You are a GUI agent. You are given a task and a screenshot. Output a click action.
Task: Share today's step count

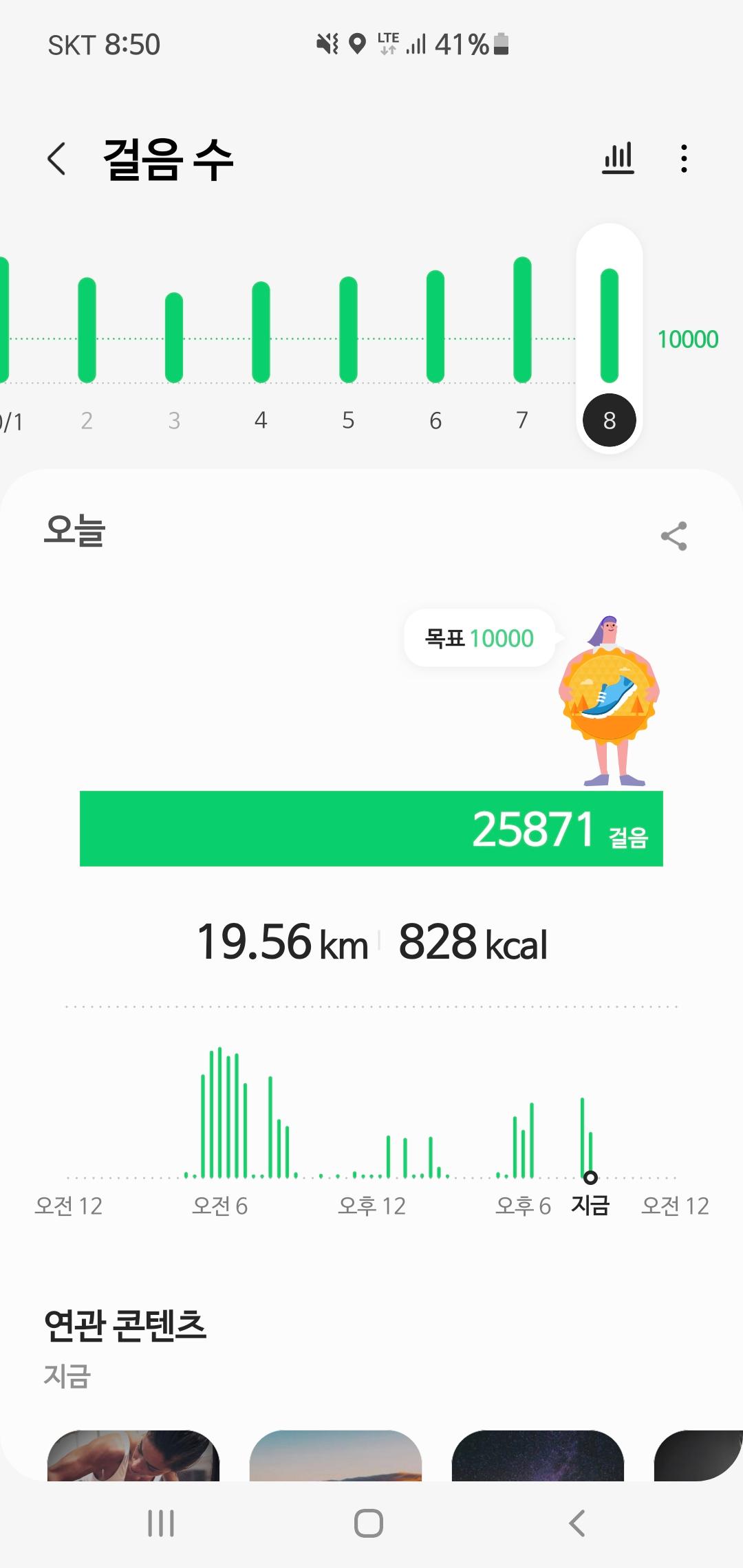(674, 536)
